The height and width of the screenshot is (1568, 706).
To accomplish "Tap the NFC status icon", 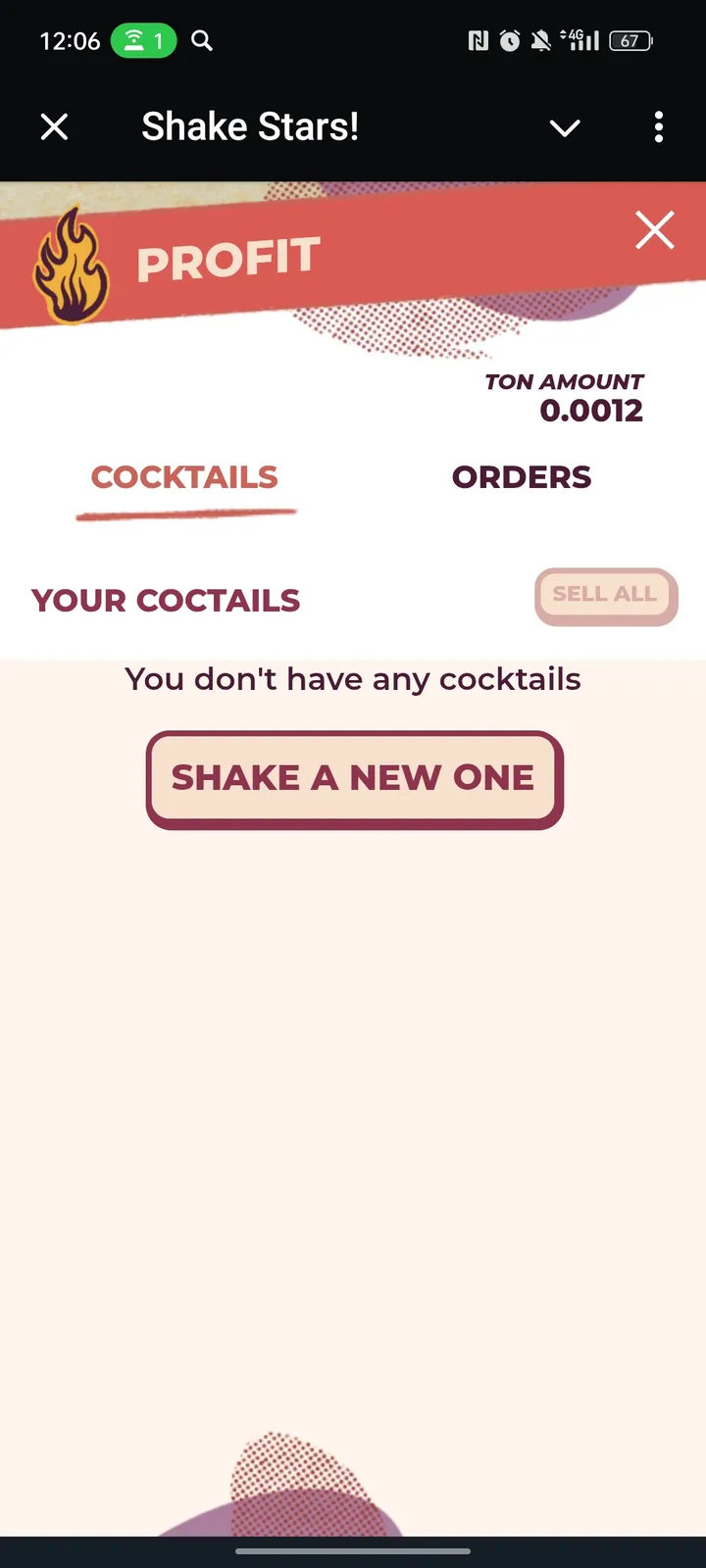I will tap(478, 41).
